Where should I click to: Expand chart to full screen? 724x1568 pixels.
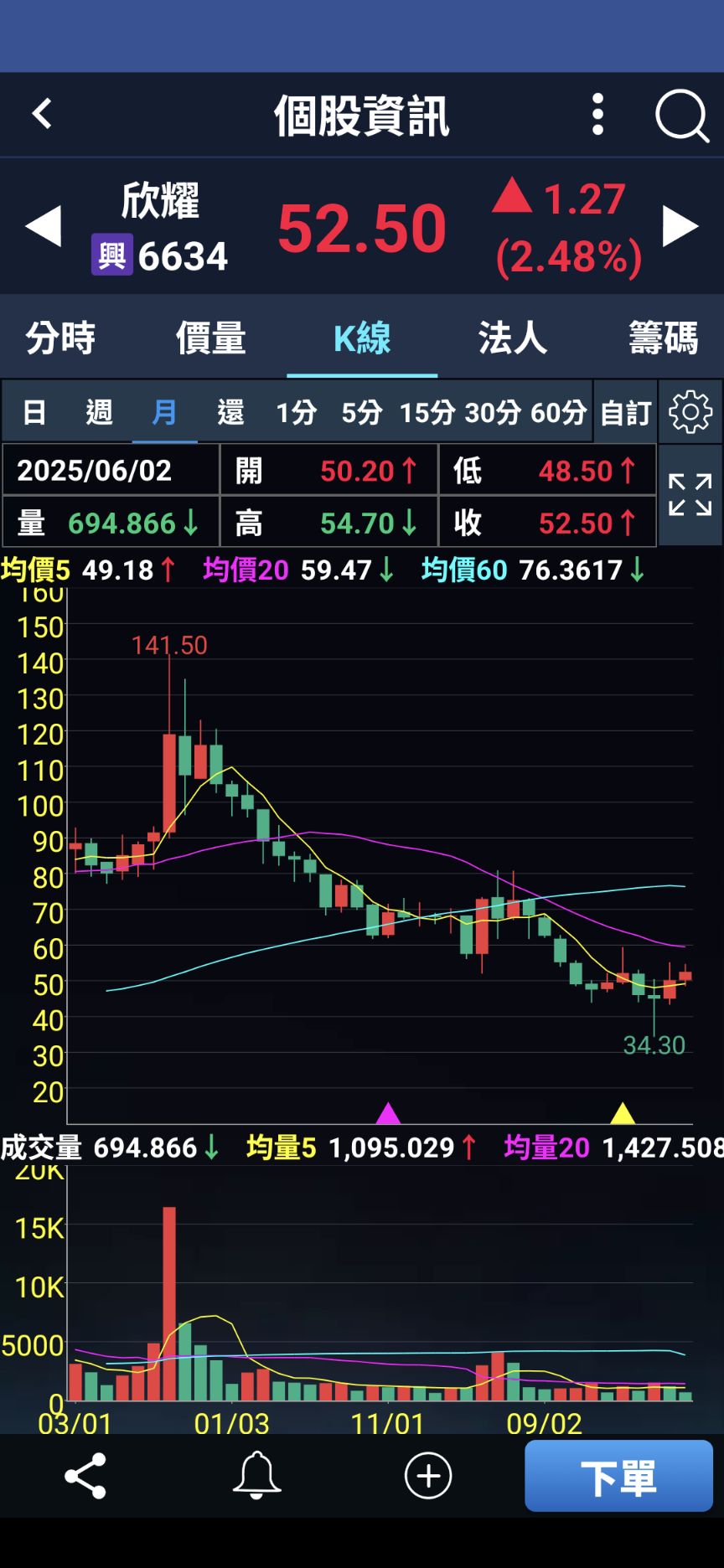(690, 495)
